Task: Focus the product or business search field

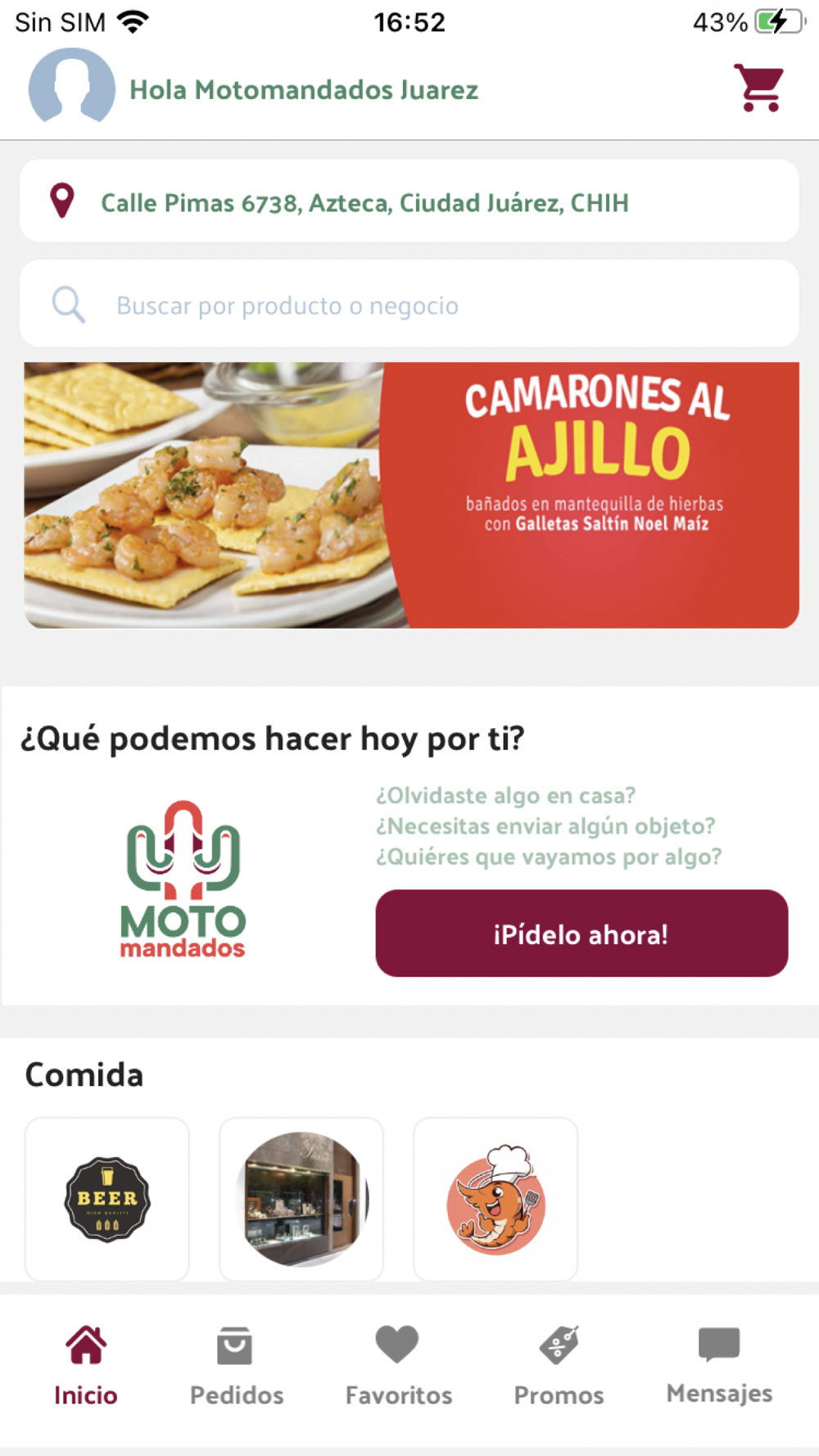Action: (409, 305)
